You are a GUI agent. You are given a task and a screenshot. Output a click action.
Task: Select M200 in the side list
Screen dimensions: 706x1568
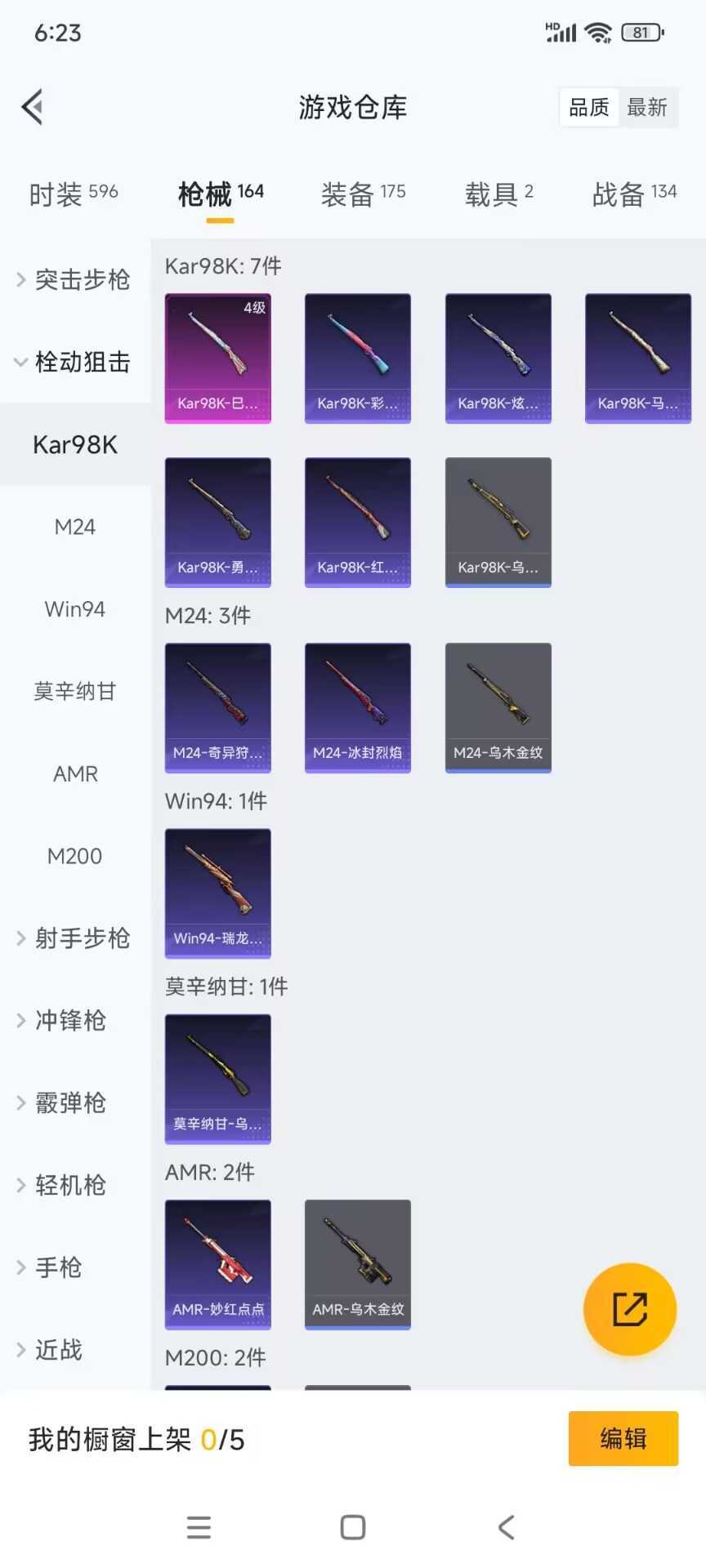(x=75, y=856)
